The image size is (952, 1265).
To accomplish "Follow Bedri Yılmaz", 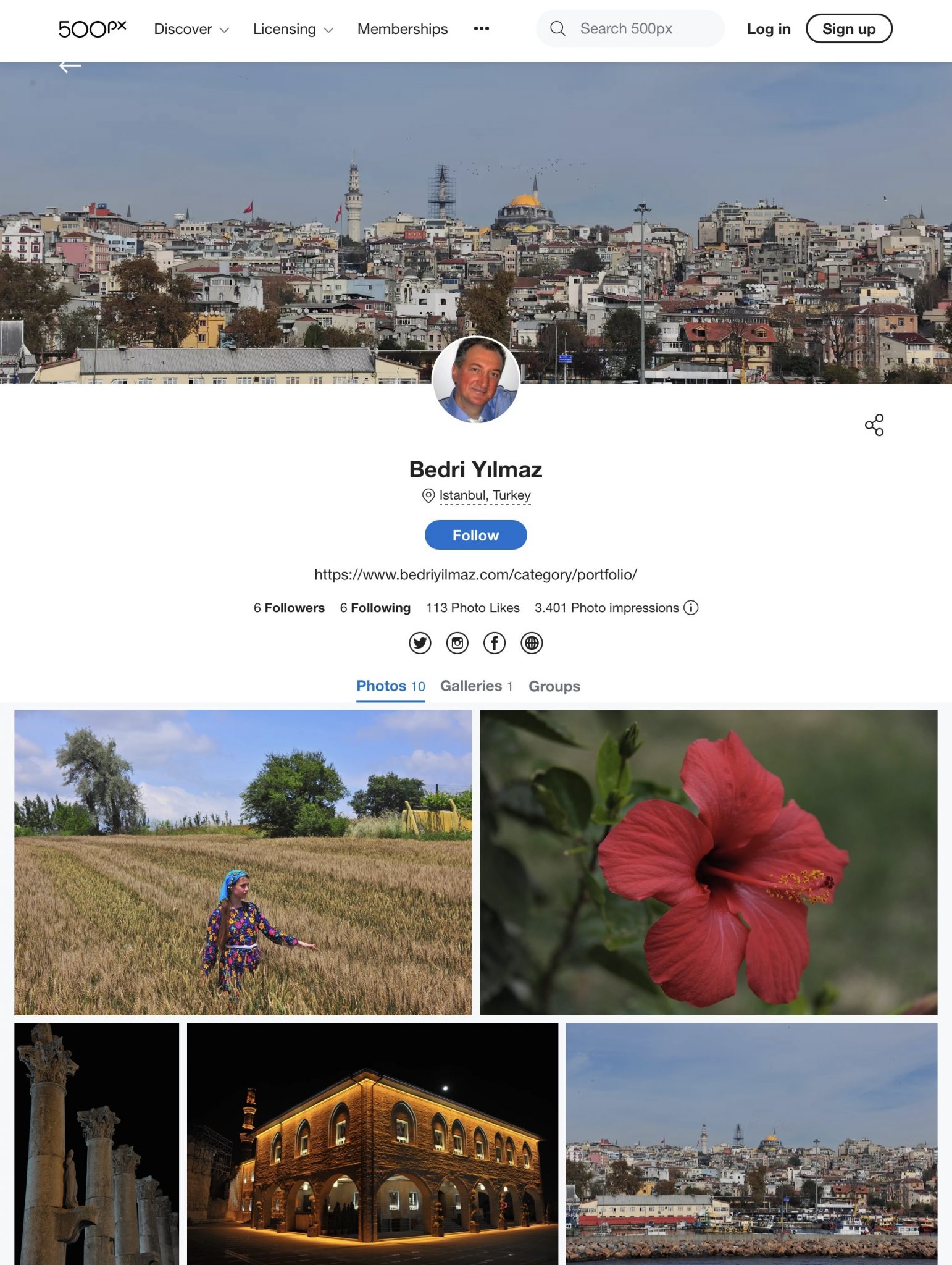I will coord(475,535).
